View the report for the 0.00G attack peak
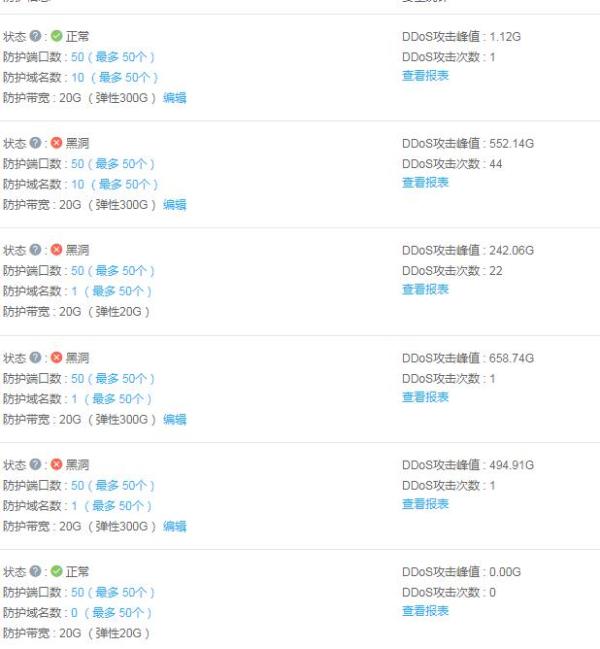Image resolution: width=600 pixels, height=649 pixels. tap(425, 611)
